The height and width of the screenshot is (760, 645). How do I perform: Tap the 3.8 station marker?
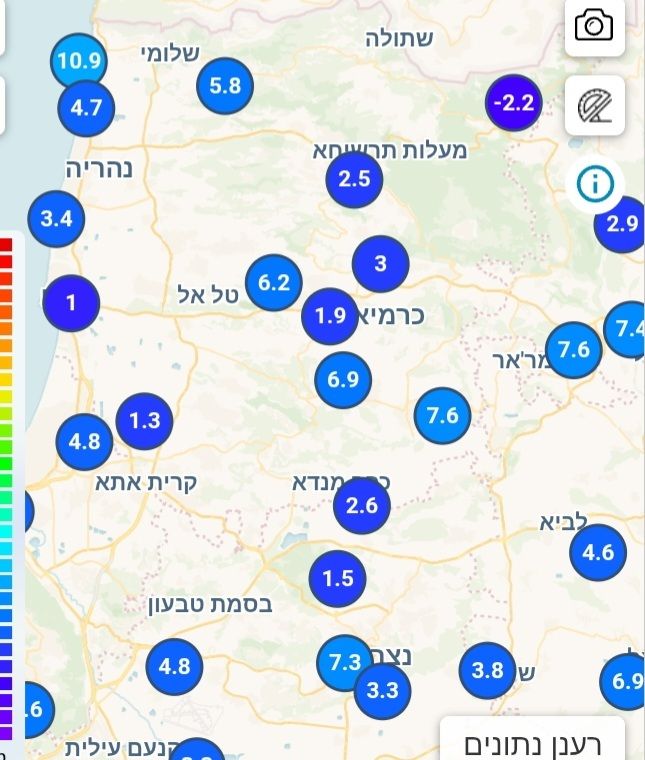[x=488, y=671]
